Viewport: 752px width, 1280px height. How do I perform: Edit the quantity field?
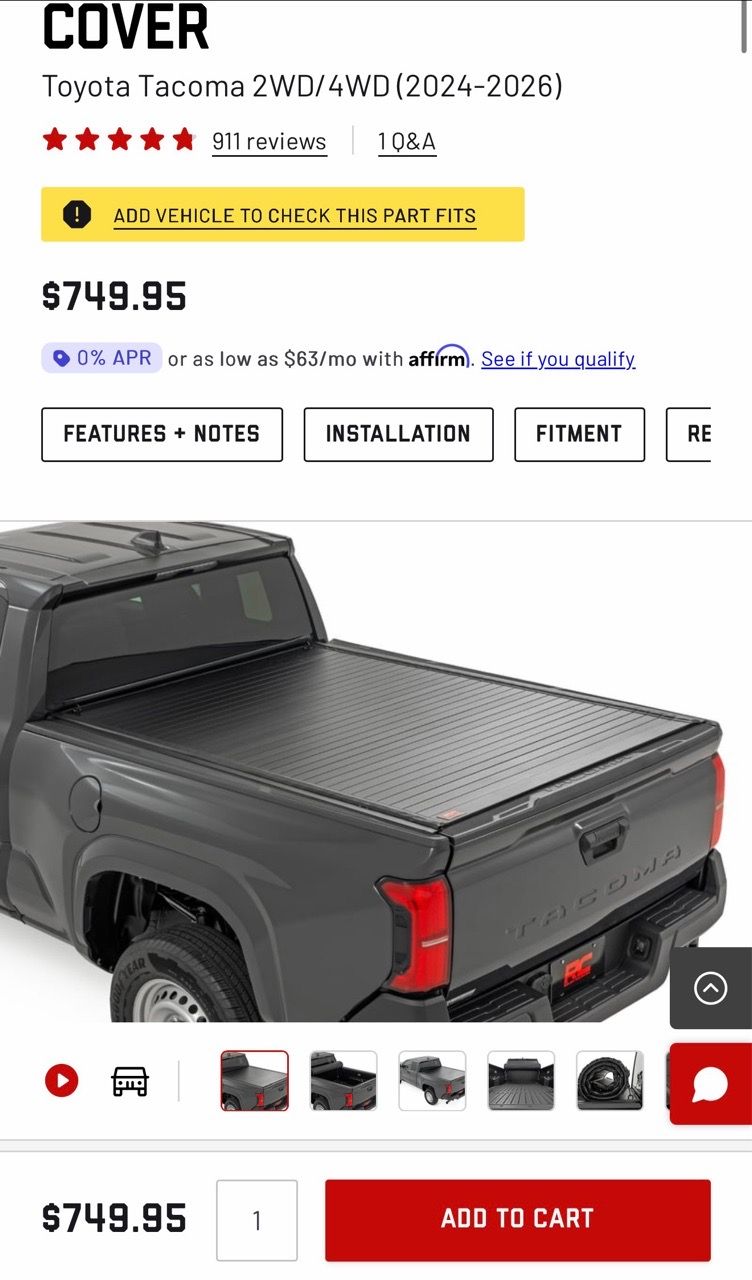(x=257, y=1220)
